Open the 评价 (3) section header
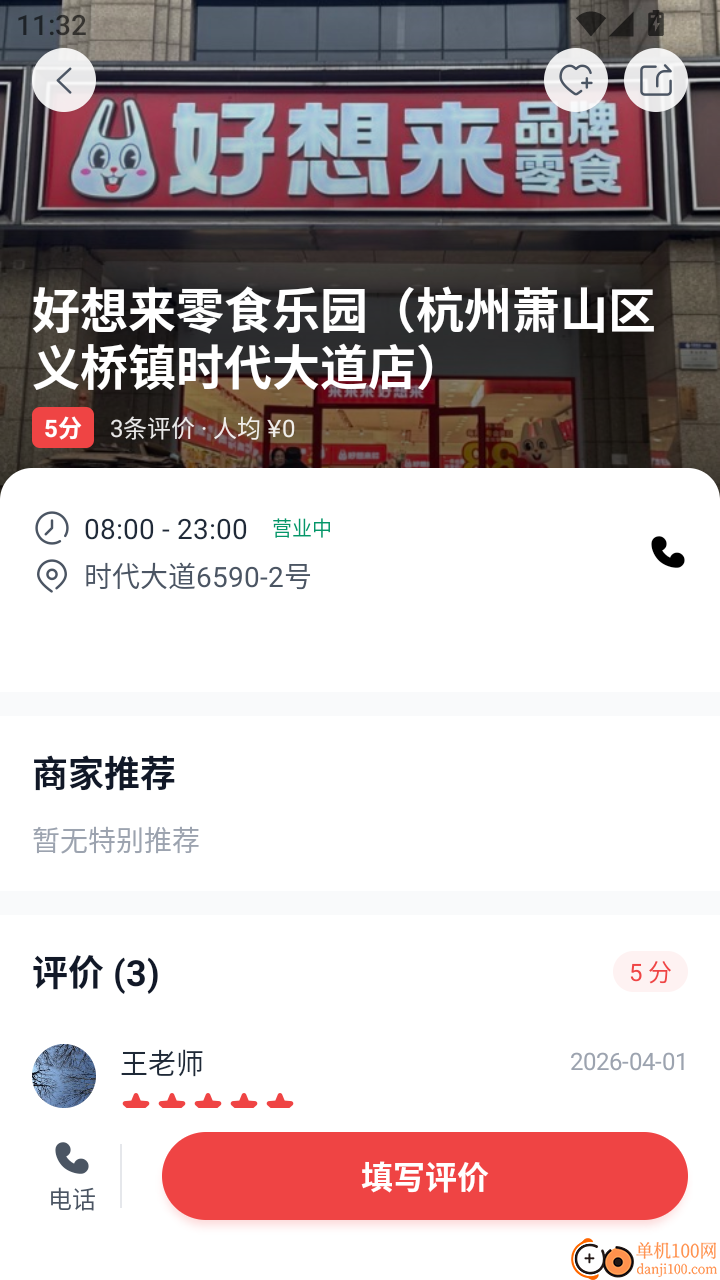Viewport: 720px width, 1280px height. 95,971
